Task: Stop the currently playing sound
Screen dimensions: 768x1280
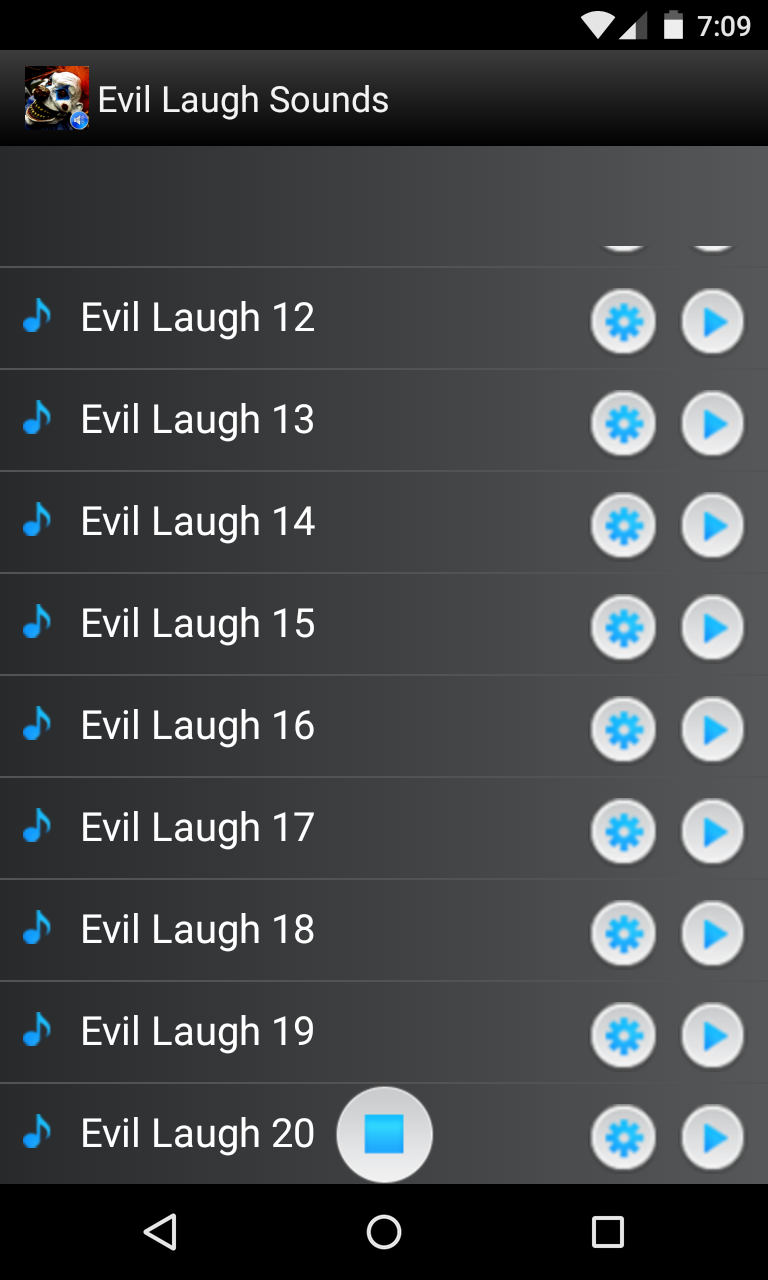Action: click(384, 1134)
